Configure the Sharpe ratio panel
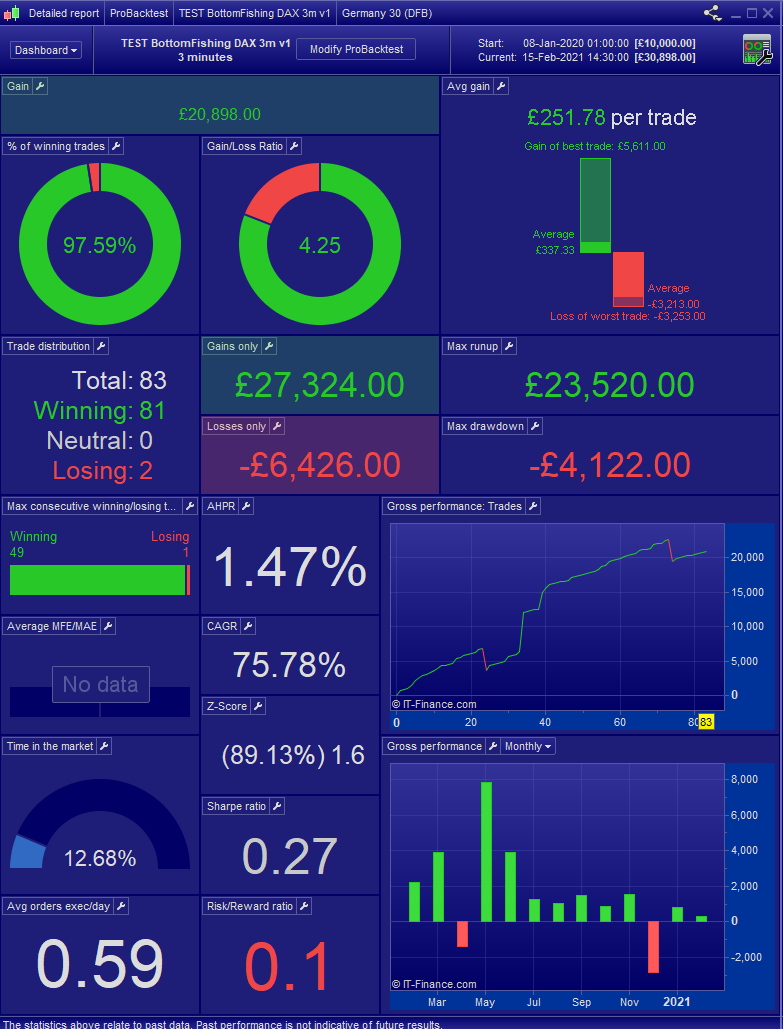The image size is (783, 1029). [x=277, y=807]
